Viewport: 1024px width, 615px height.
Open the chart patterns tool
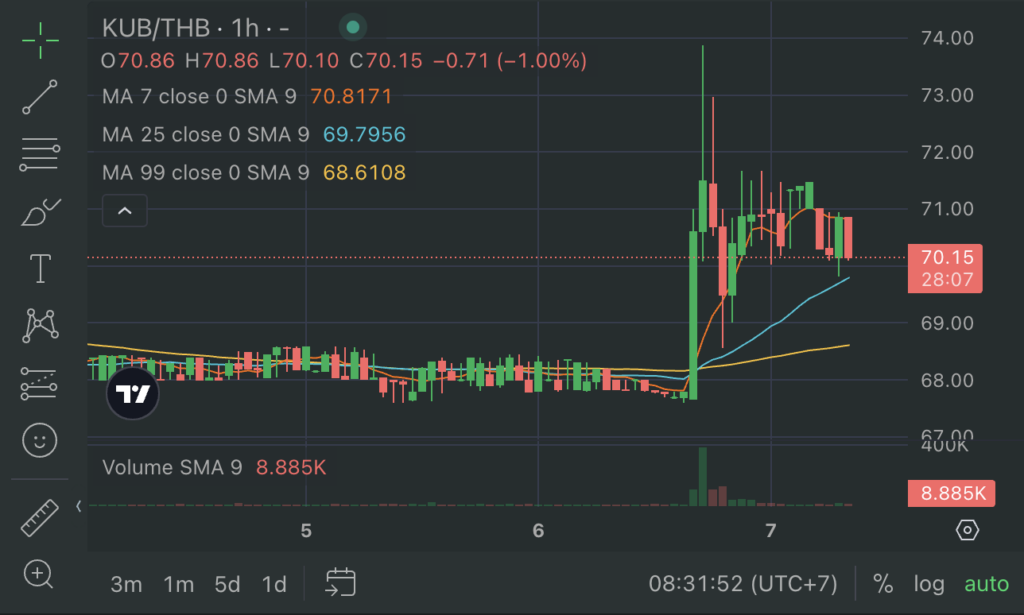coord(40,325)
